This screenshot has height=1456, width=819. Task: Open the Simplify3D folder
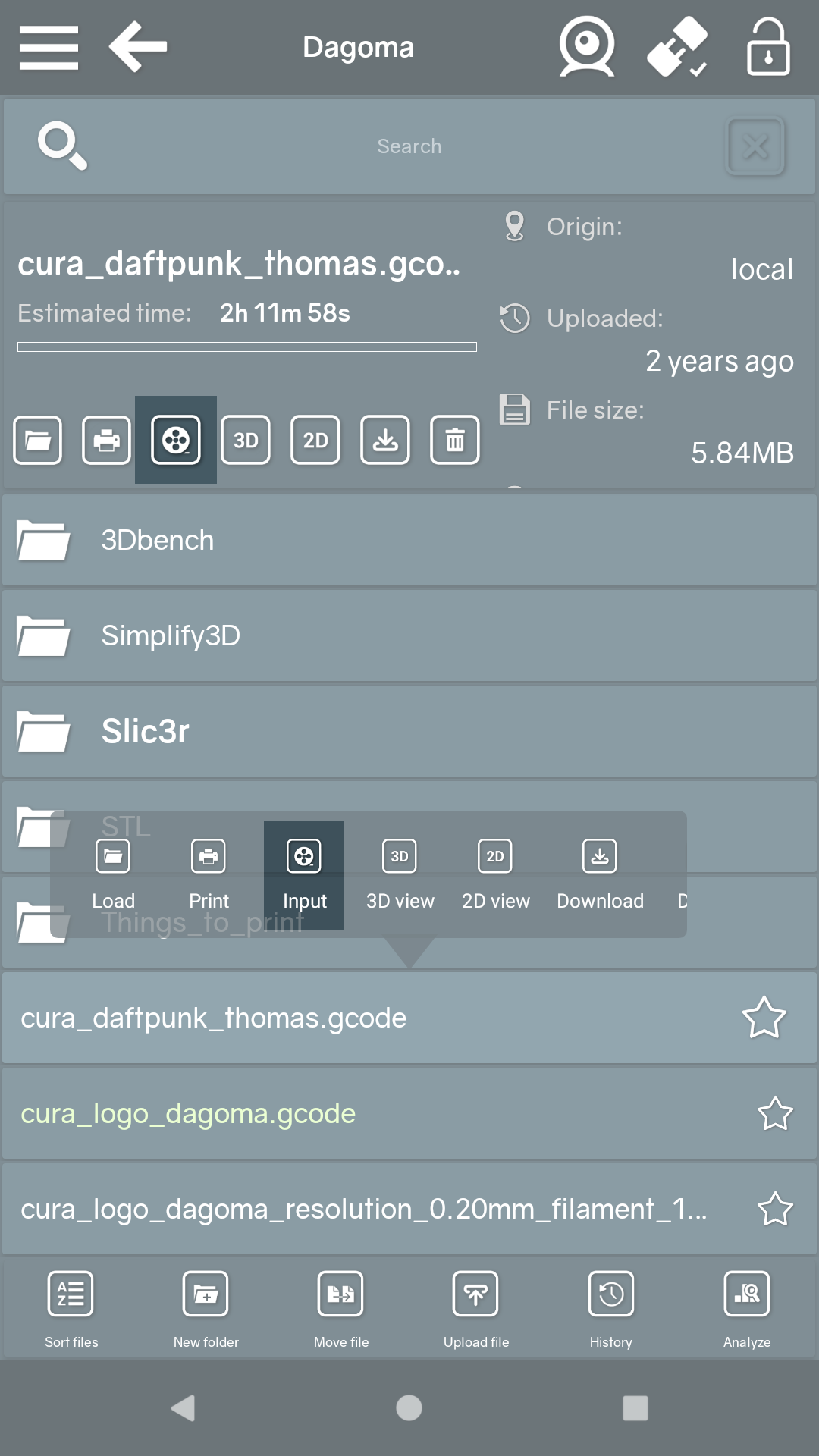pos(409,636)
